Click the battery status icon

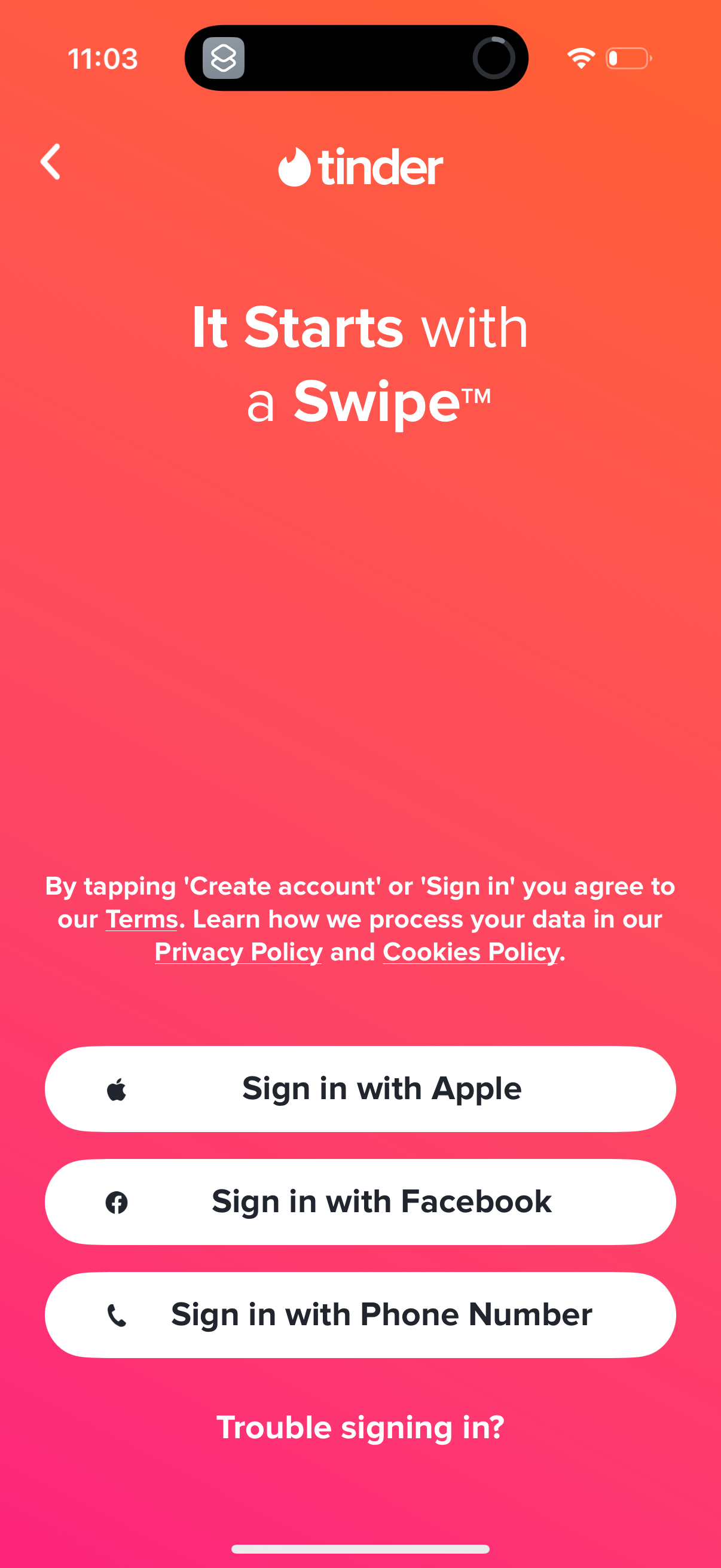pos(628,58)
